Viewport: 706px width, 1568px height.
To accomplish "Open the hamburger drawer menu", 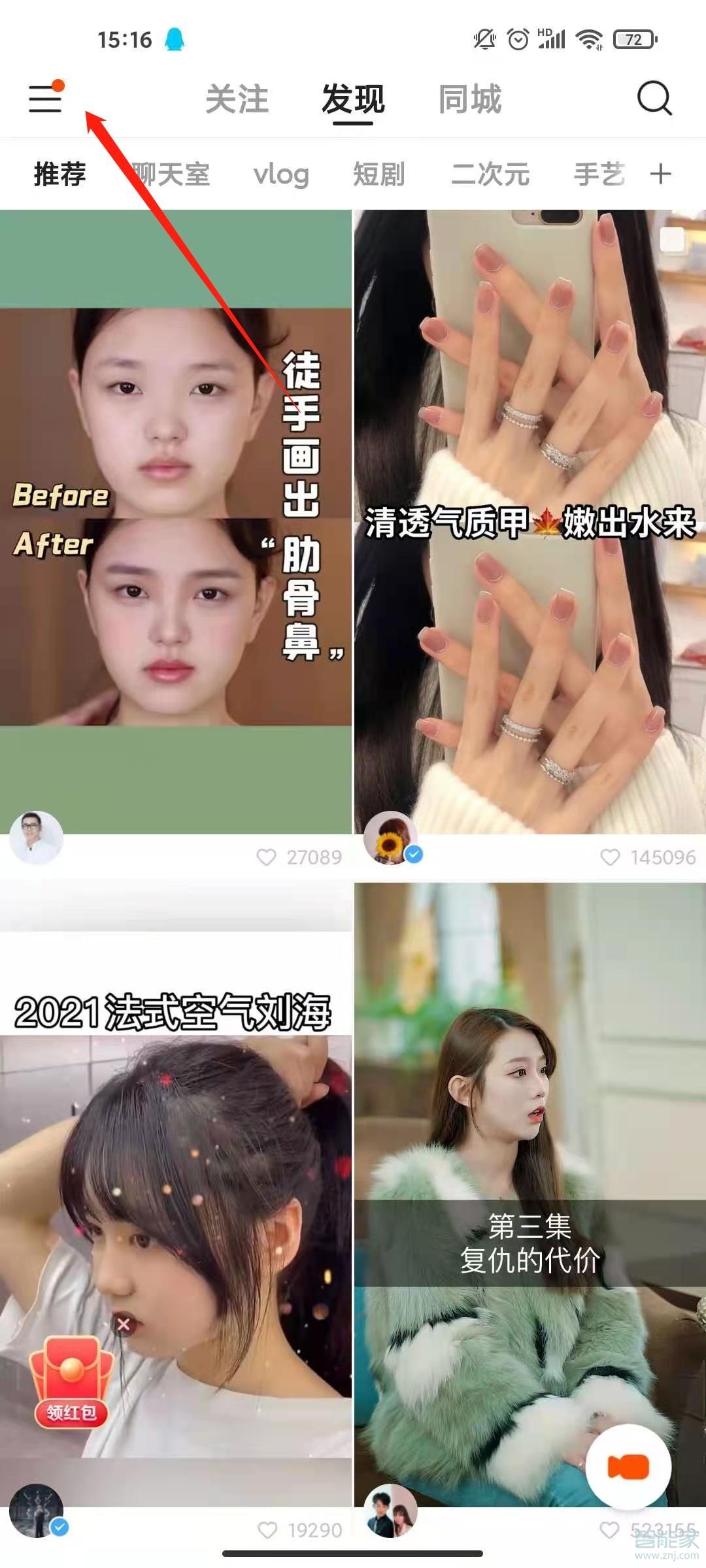I will pos(45,99).
